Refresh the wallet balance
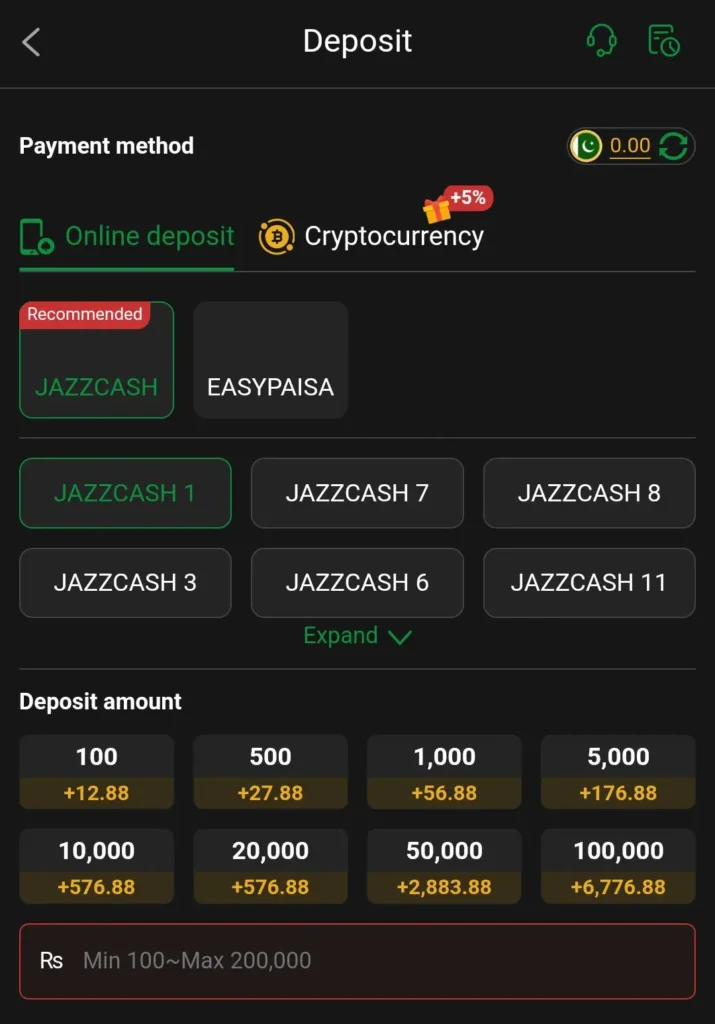The height and width of the screenshot is (1024, 715). (x=673, y=146)
